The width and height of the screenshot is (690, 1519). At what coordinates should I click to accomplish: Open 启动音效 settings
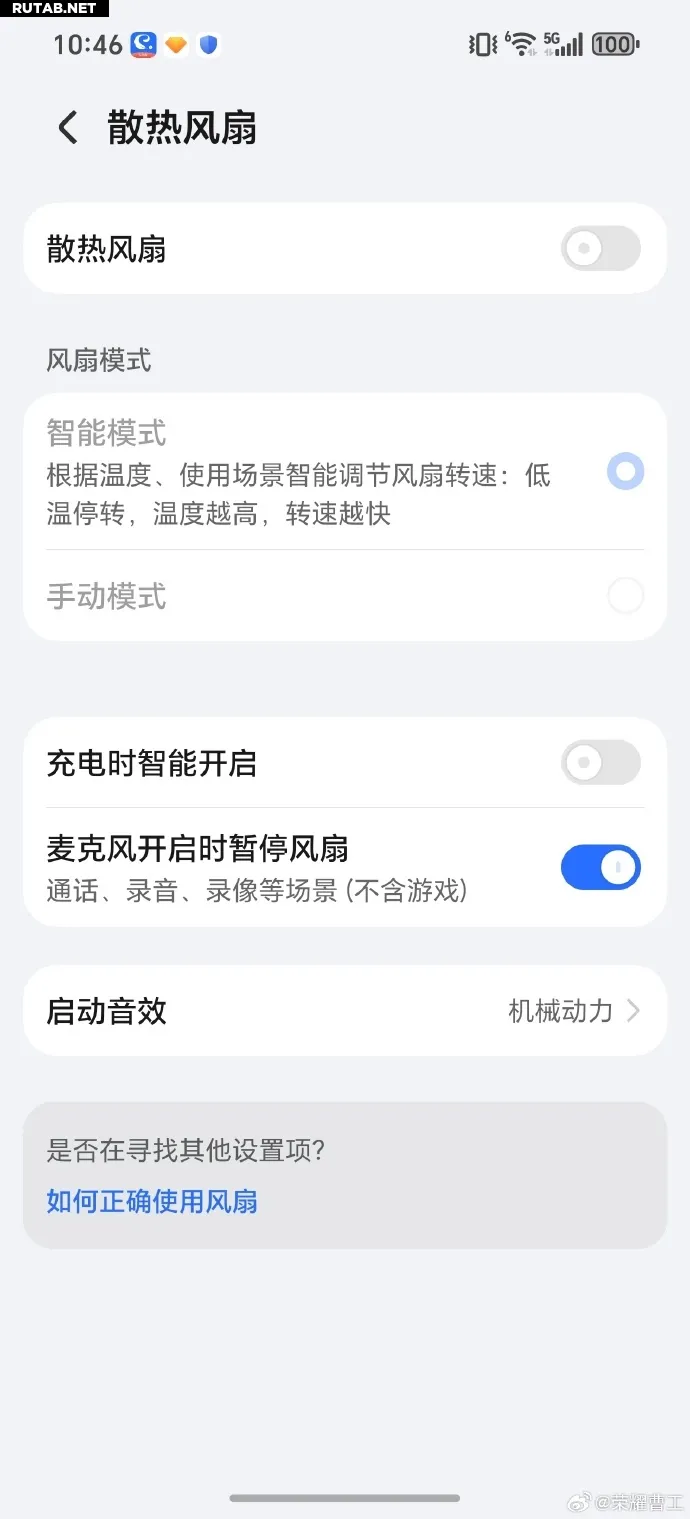[x=344, y=1011]
